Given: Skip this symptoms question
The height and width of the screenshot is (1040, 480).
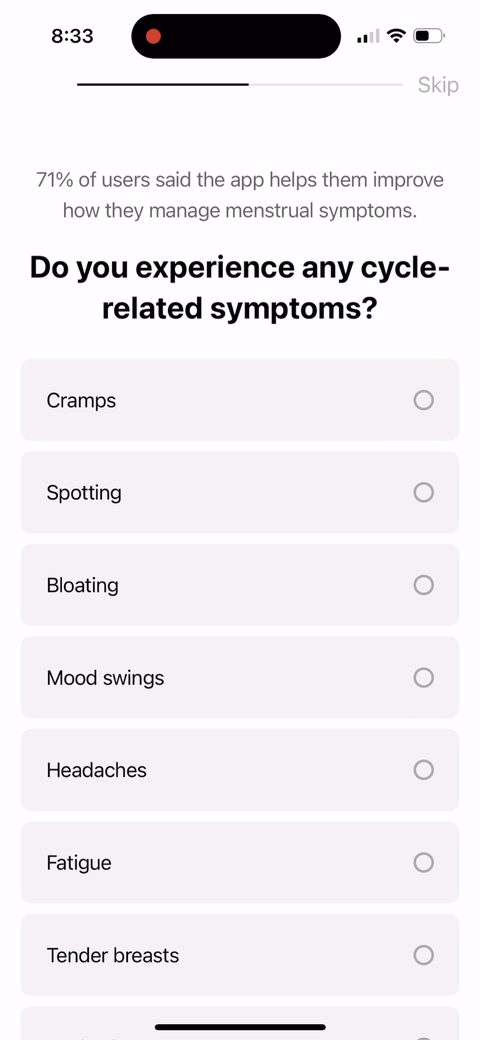Looking at the screenshot, I should pyautogui.click(x=438, y=85).
